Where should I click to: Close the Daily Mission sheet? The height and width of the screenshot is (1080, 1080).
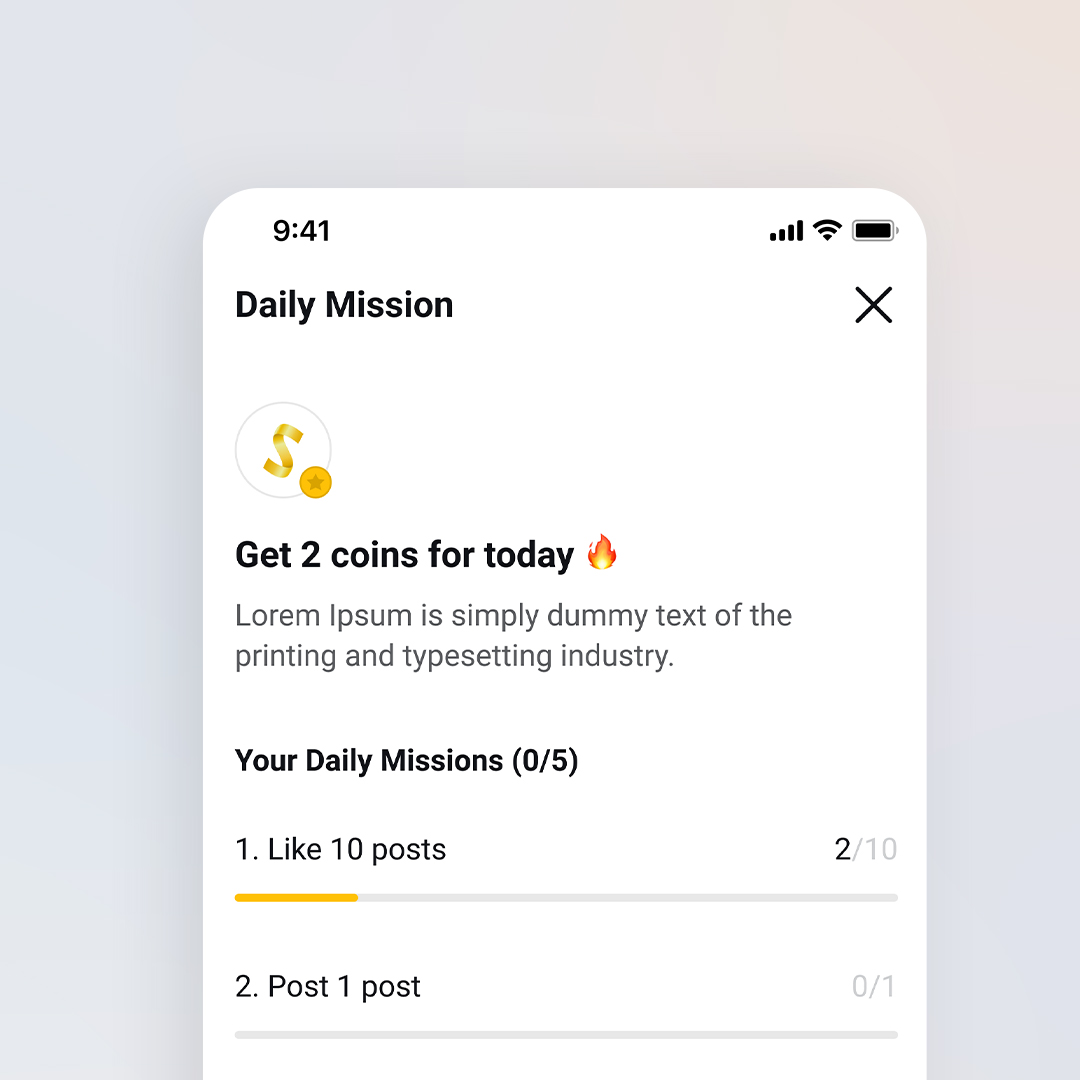coord(873,305)
